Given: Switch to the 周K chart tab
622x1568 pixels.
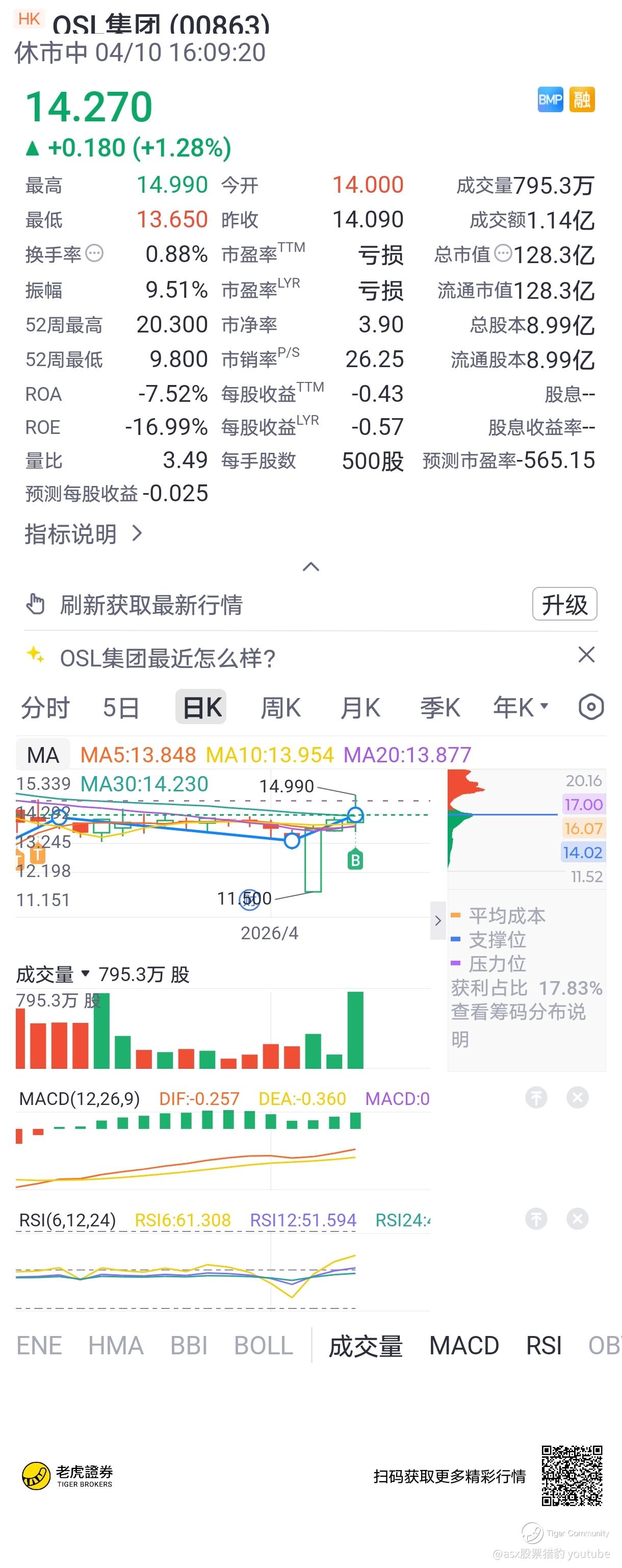Looking at the screenshot, I should point(280,707).
